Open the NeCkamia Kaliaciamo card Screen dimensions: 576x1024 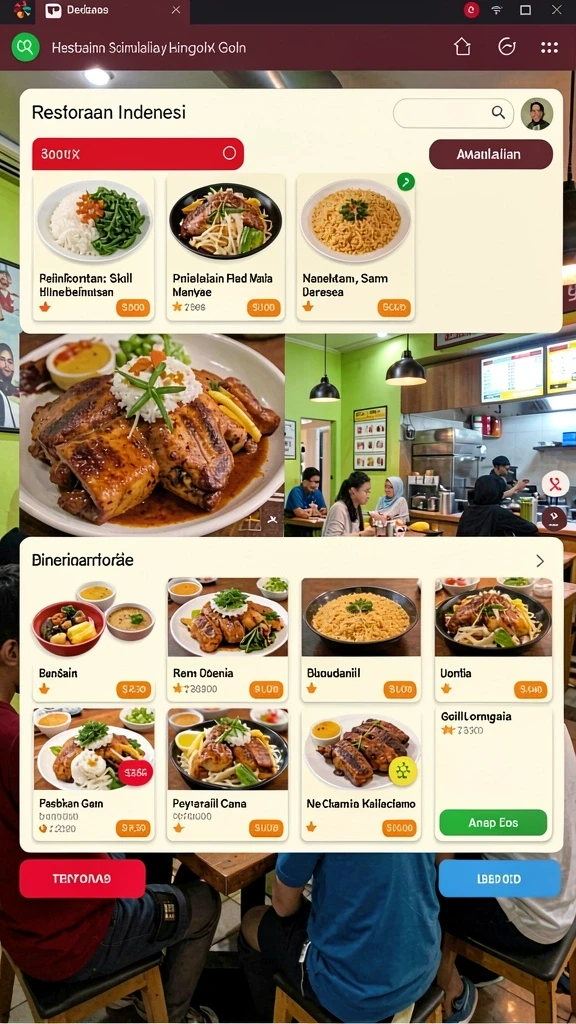click(361, 774)
